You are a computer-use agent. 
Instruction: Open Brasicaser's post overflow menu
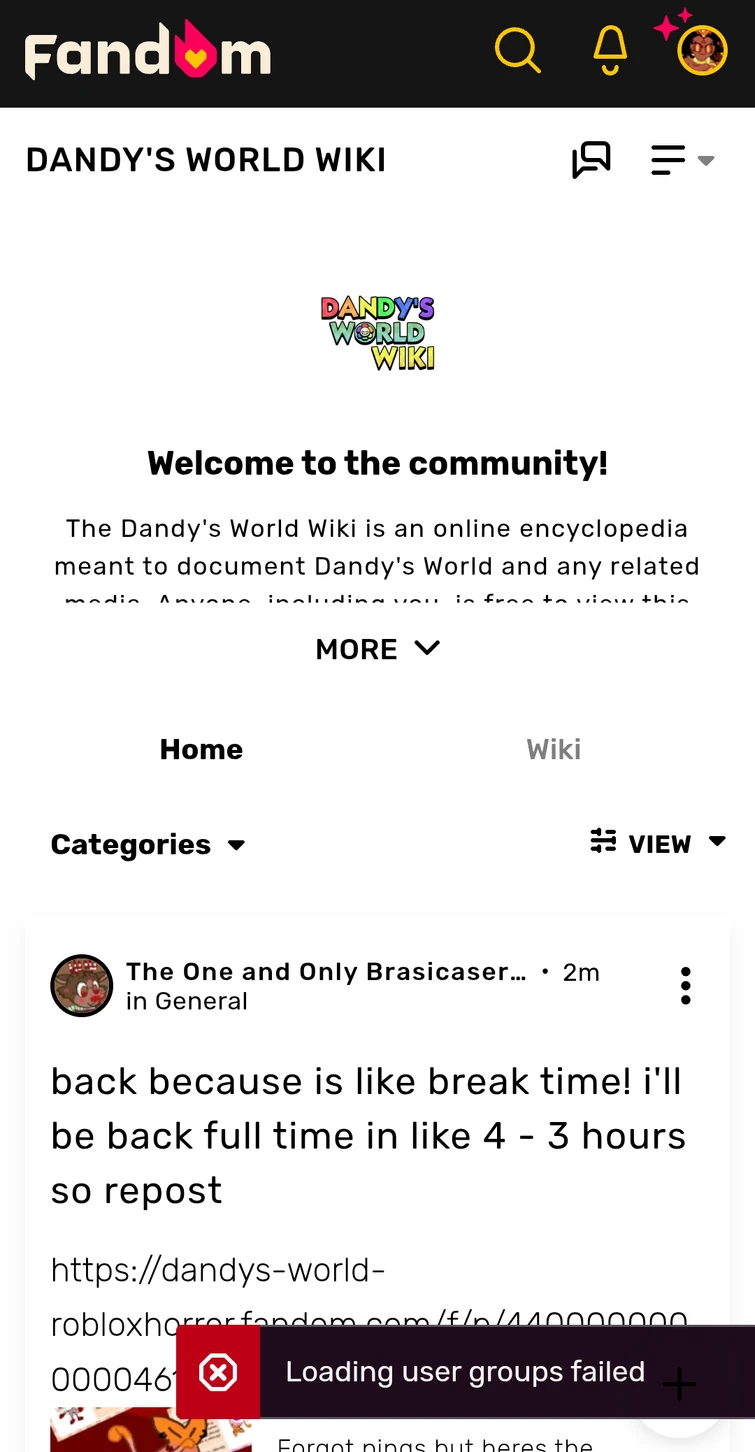pos(685,986)
